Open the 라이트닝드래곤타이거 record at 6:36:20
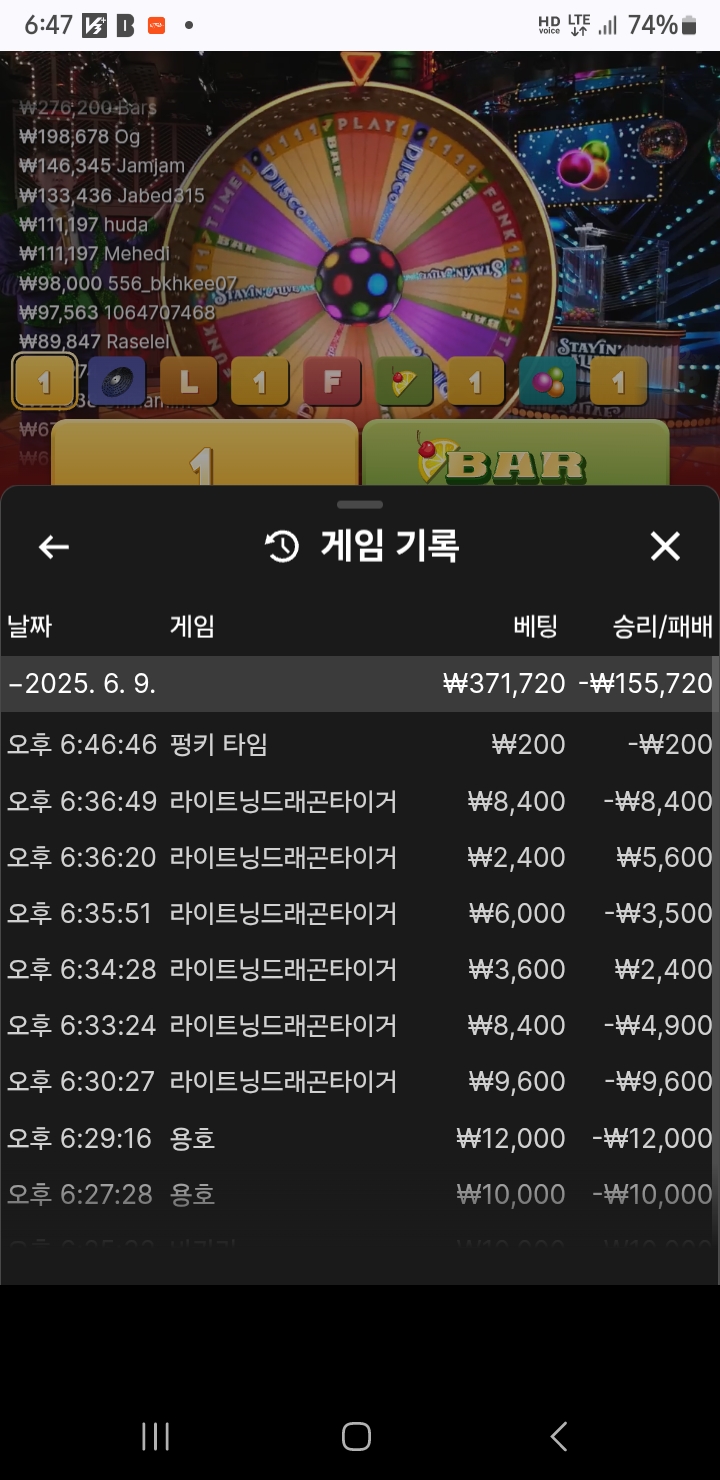This screenshot has height=1480, width=720. click(358, 857)
